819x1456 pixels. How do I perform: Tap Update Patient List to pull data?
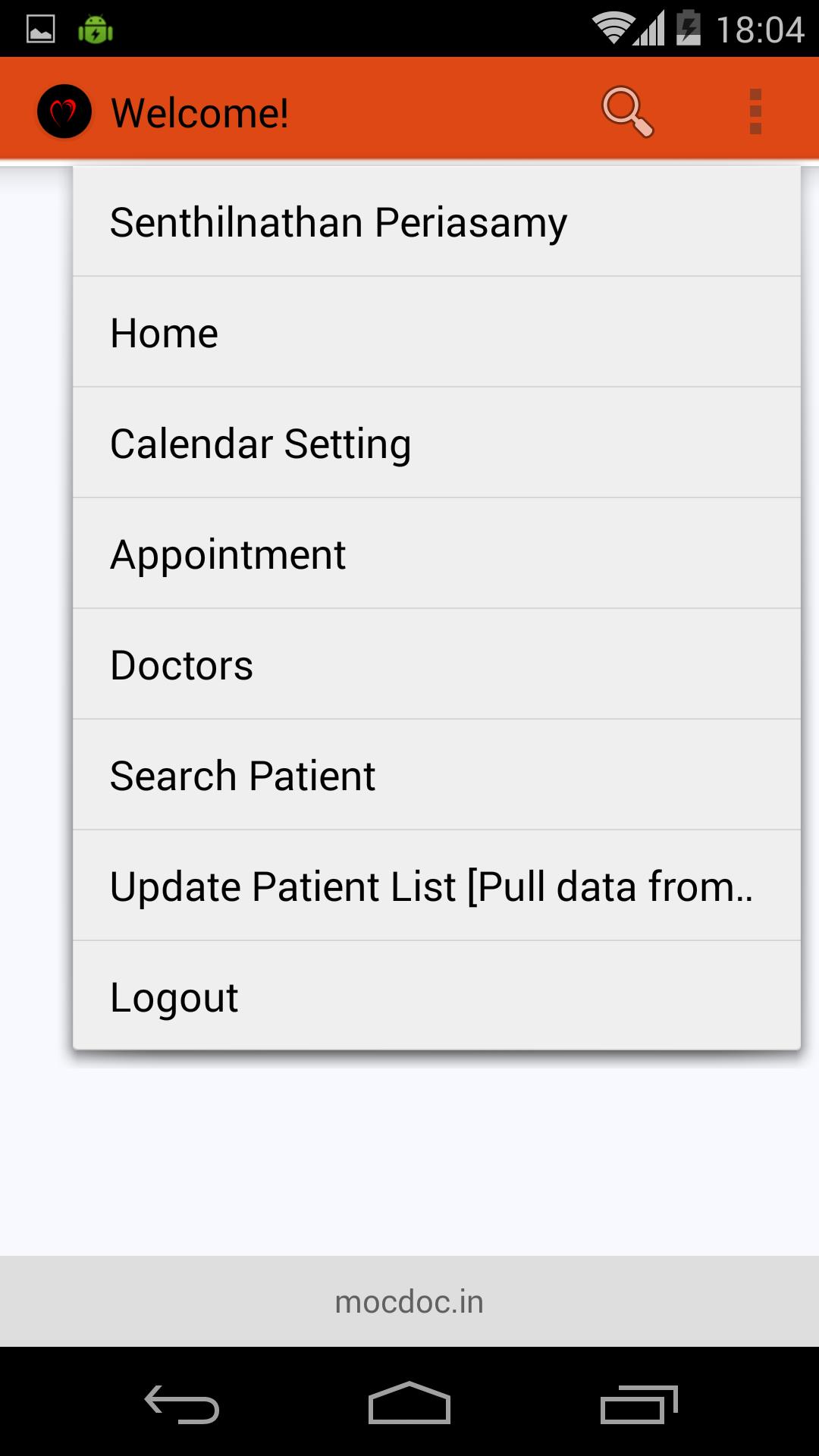(436, 886)
